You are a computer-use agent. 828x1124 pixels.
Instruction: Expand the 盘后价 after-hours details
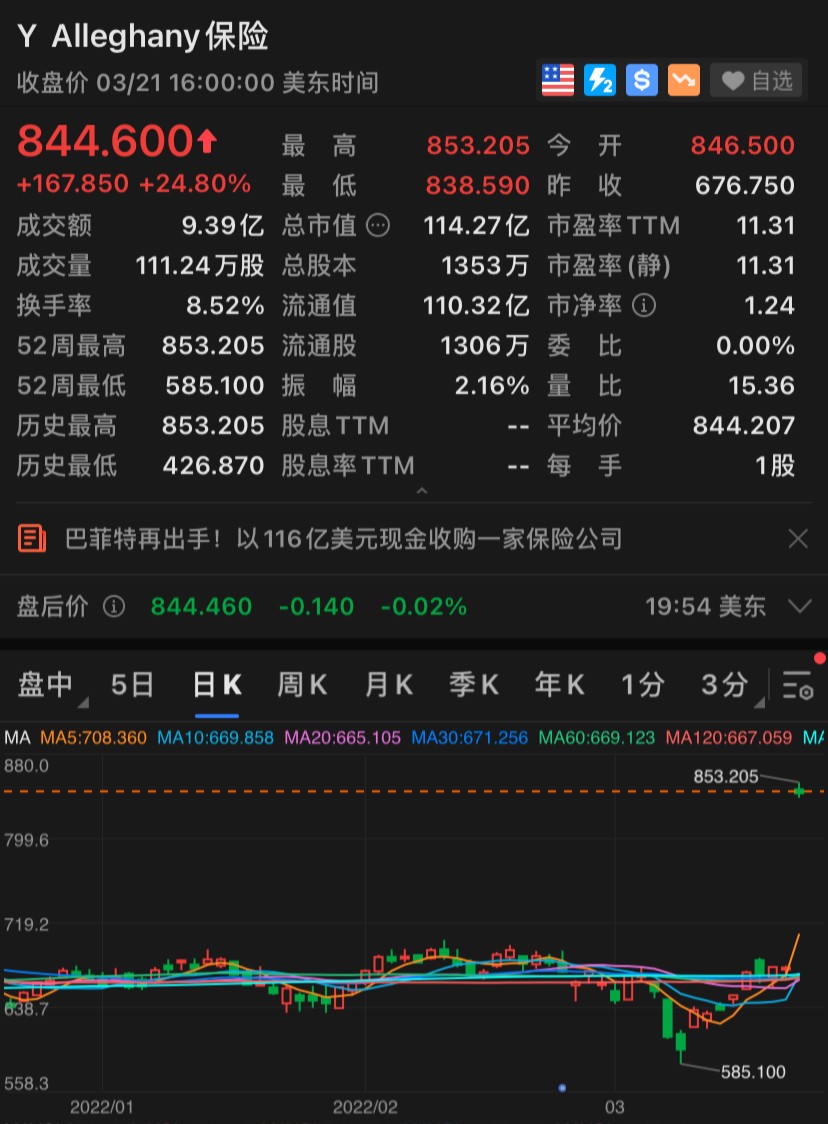[x=799, y=606]
